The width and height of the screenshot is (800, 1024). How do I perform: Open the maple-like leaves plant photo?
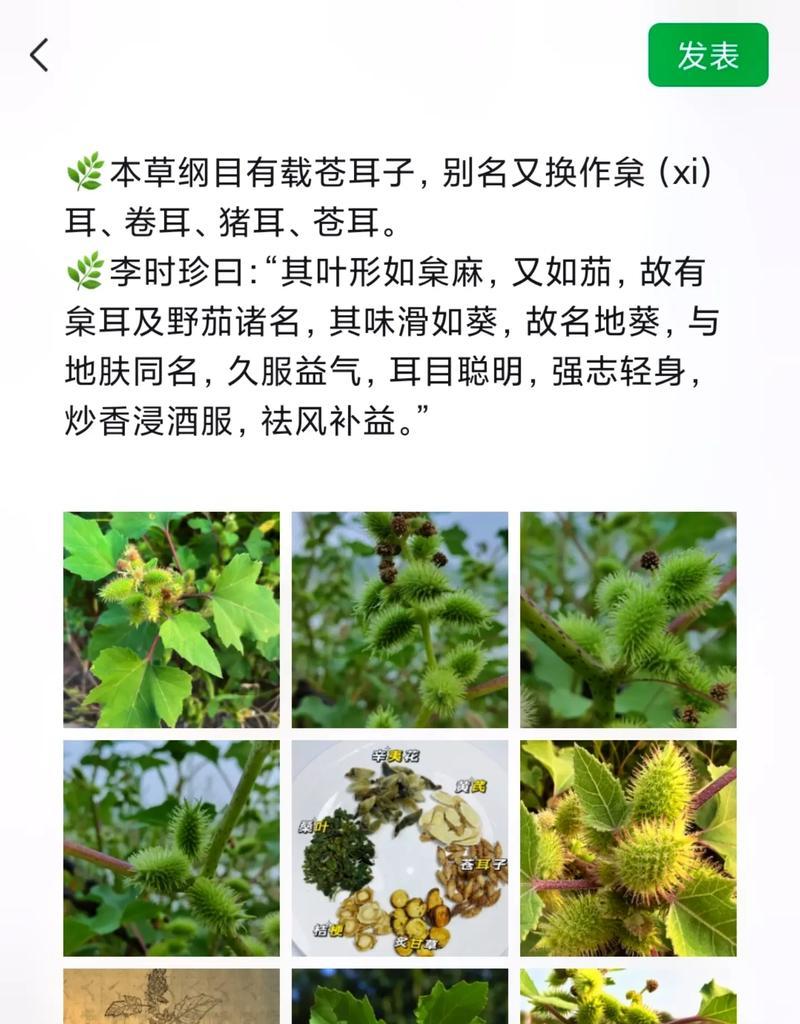(x=171, y=619)
